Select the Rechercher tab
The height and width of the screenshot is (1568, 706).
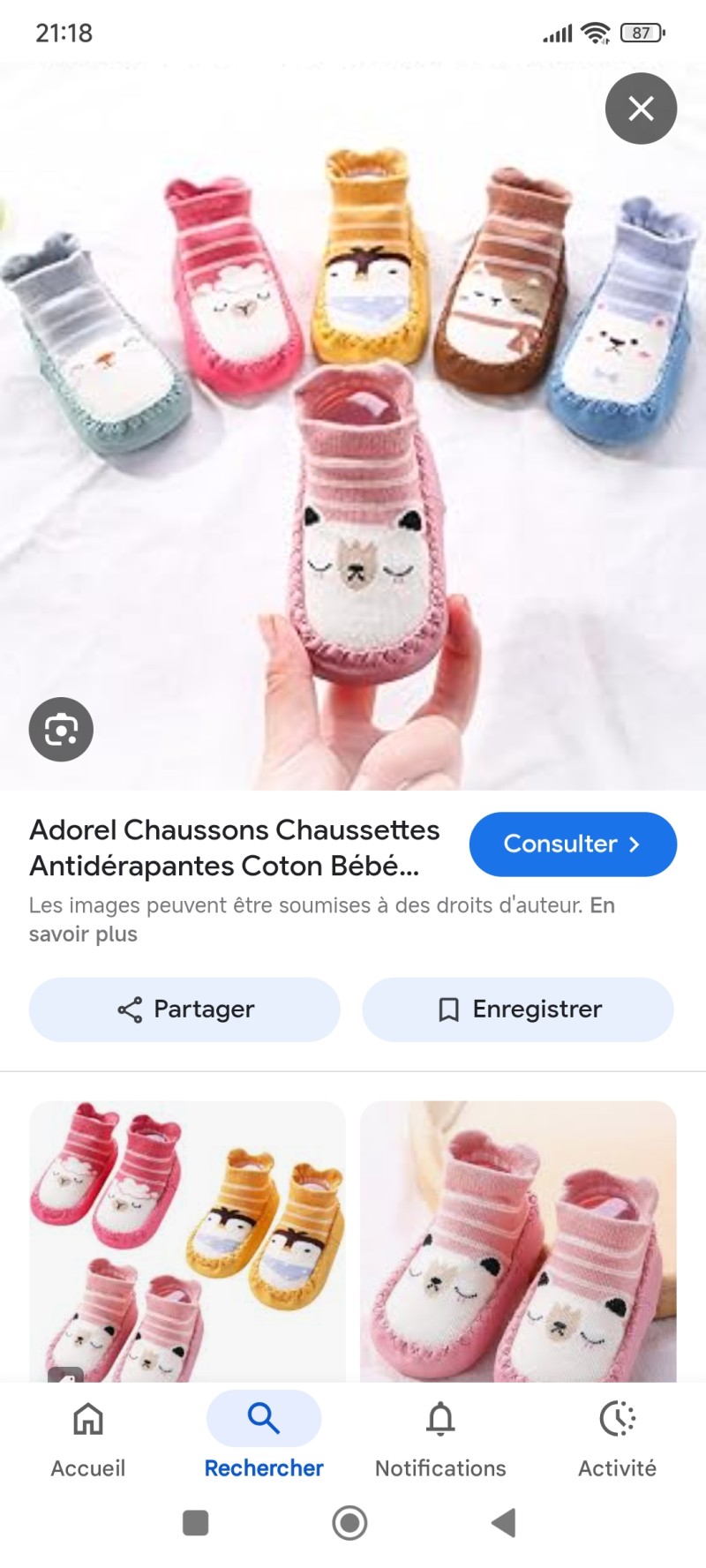264,1437
